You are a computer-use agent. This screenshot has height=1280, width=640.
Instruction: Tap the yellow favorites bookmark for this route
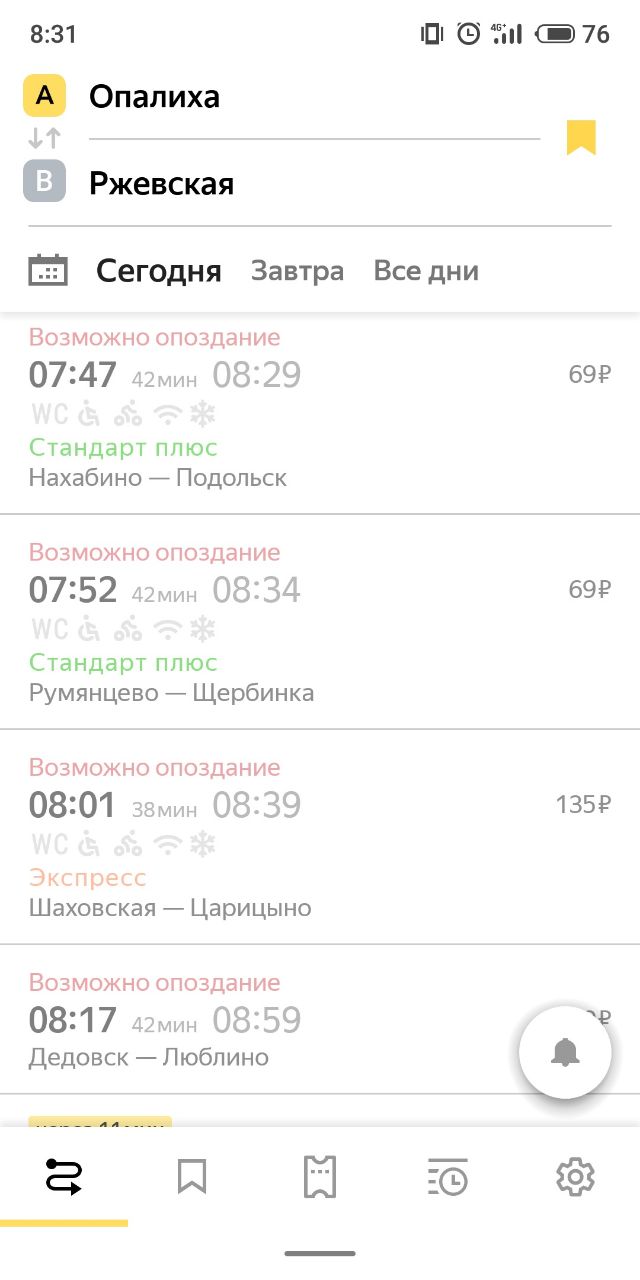[581, 138]
